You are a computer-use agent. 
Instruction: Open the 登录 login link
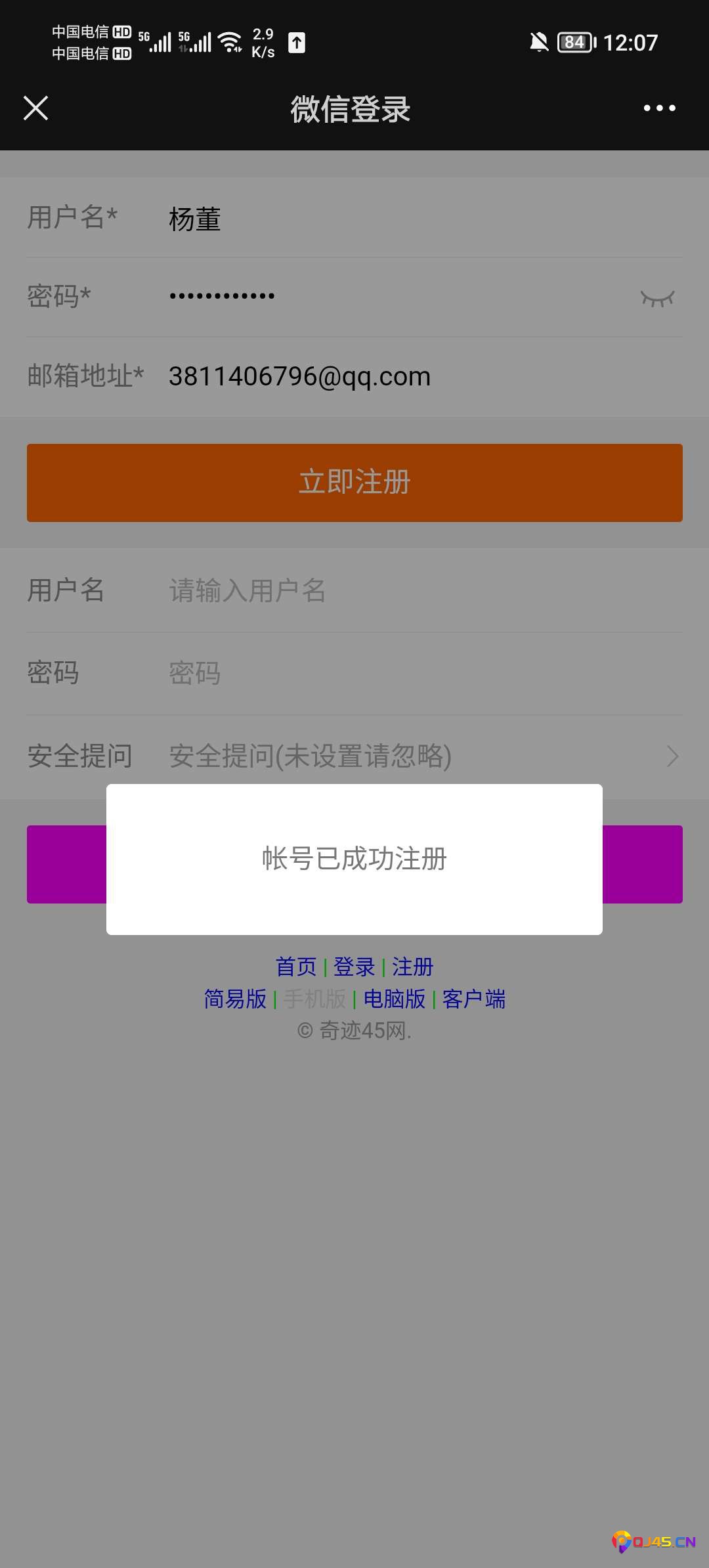[x=353, y=967]
